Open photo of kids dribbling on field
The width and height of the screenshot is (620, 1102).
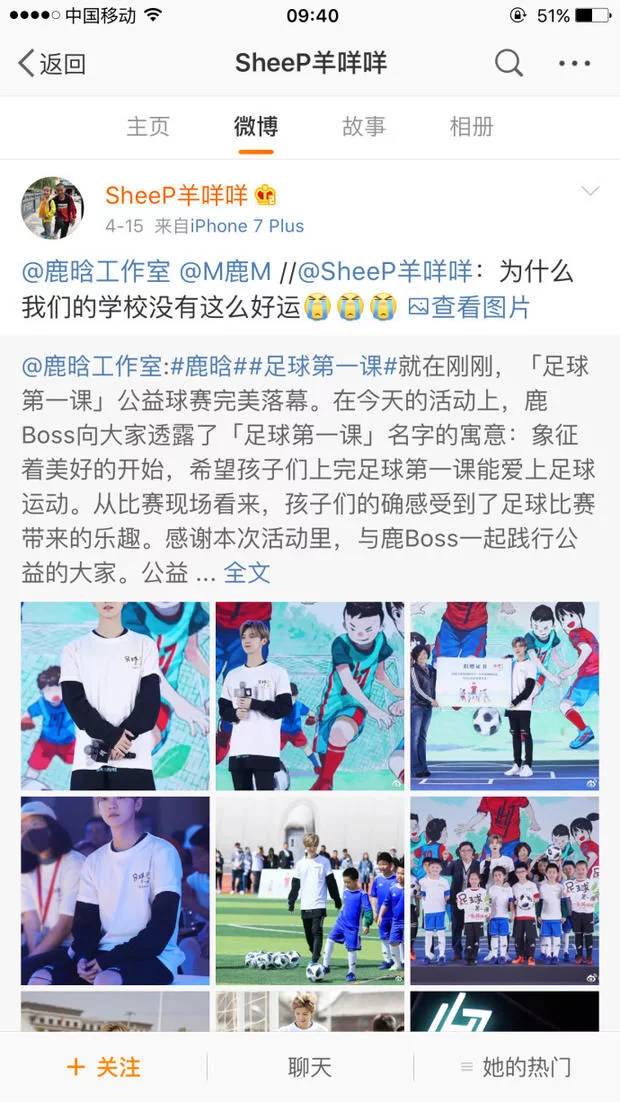point(310,890)
